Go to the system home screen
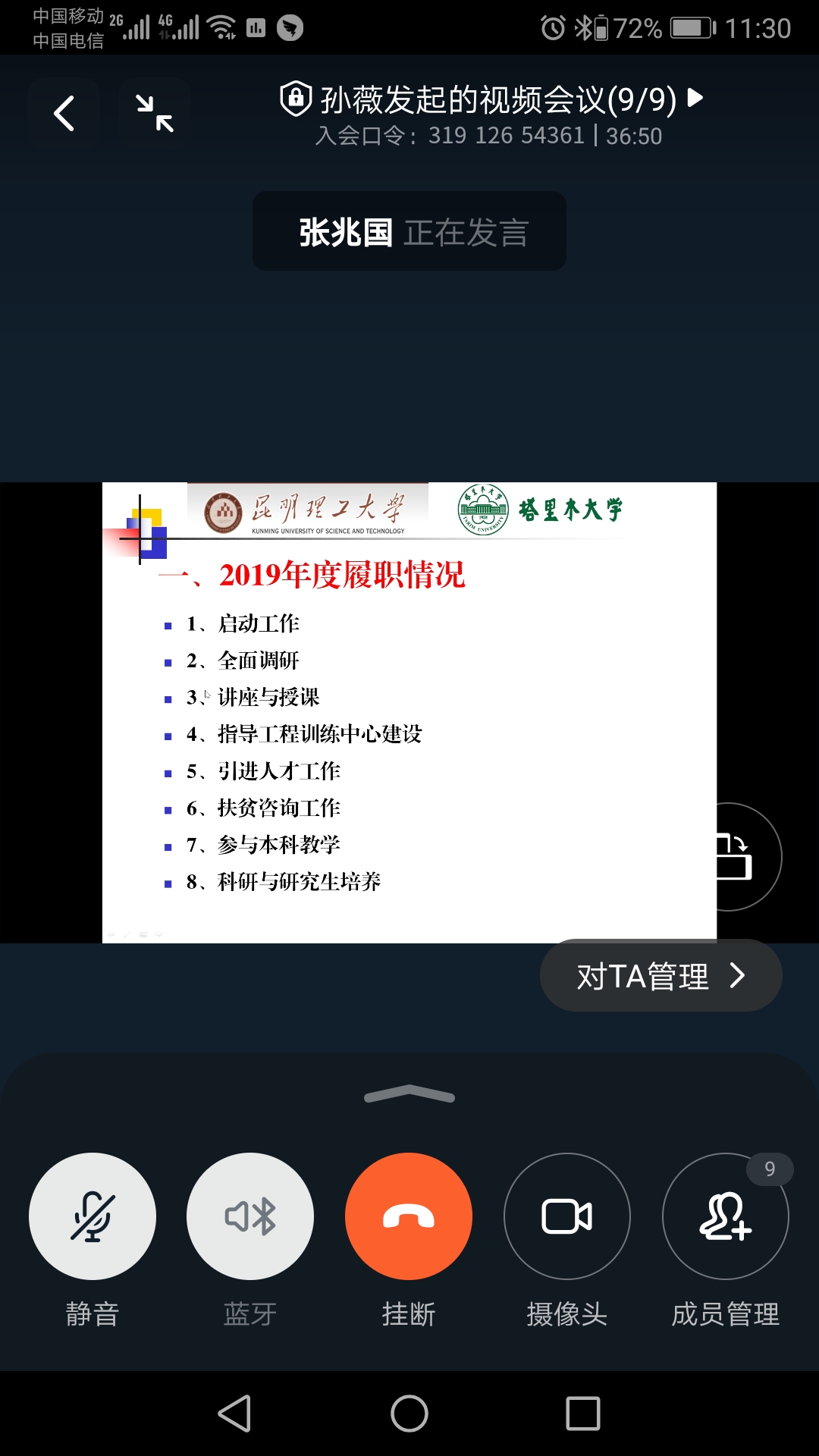819x1456 pixels. [409, 1414]
